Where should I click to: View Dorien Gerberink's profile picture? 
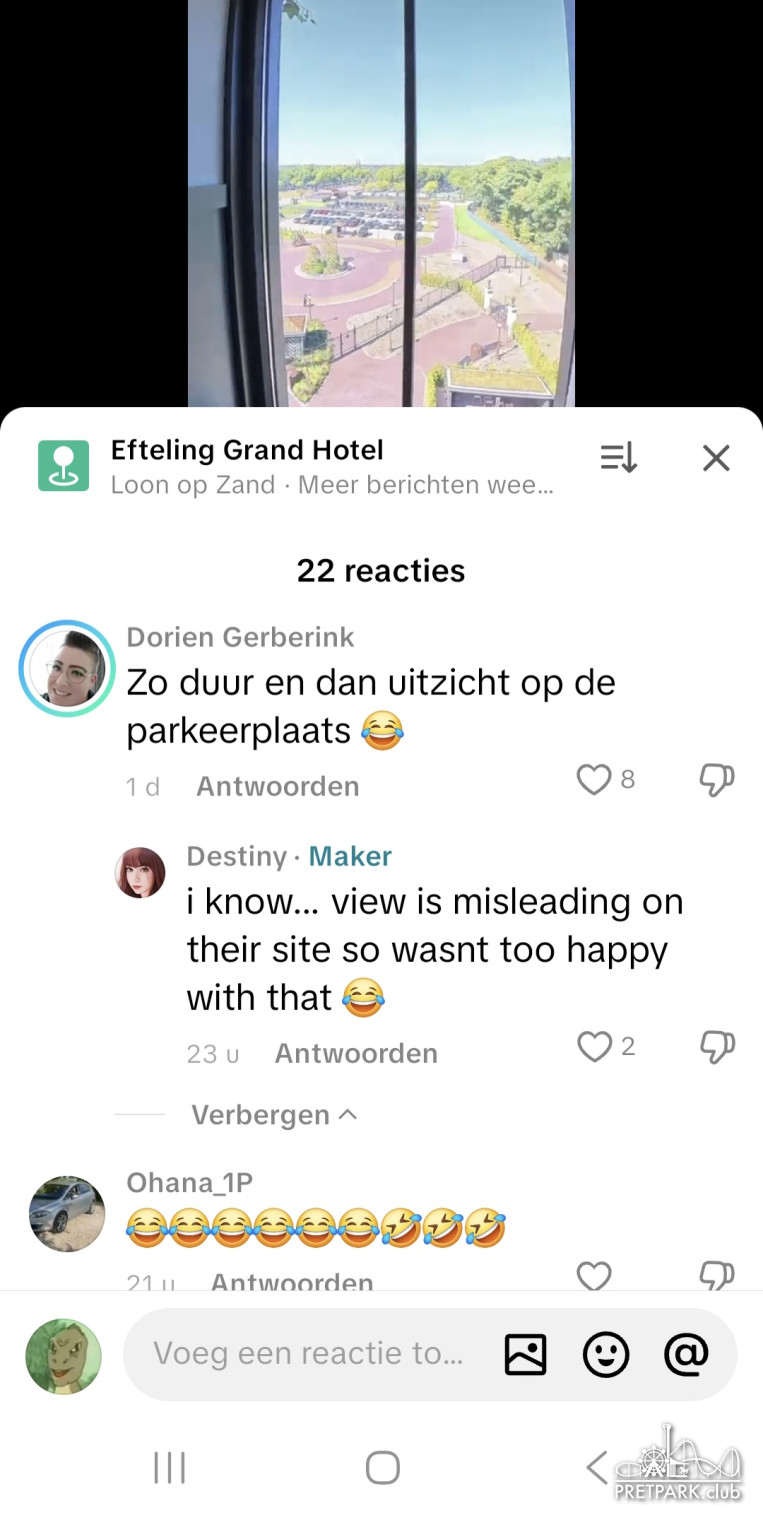[x=67, y=668]
